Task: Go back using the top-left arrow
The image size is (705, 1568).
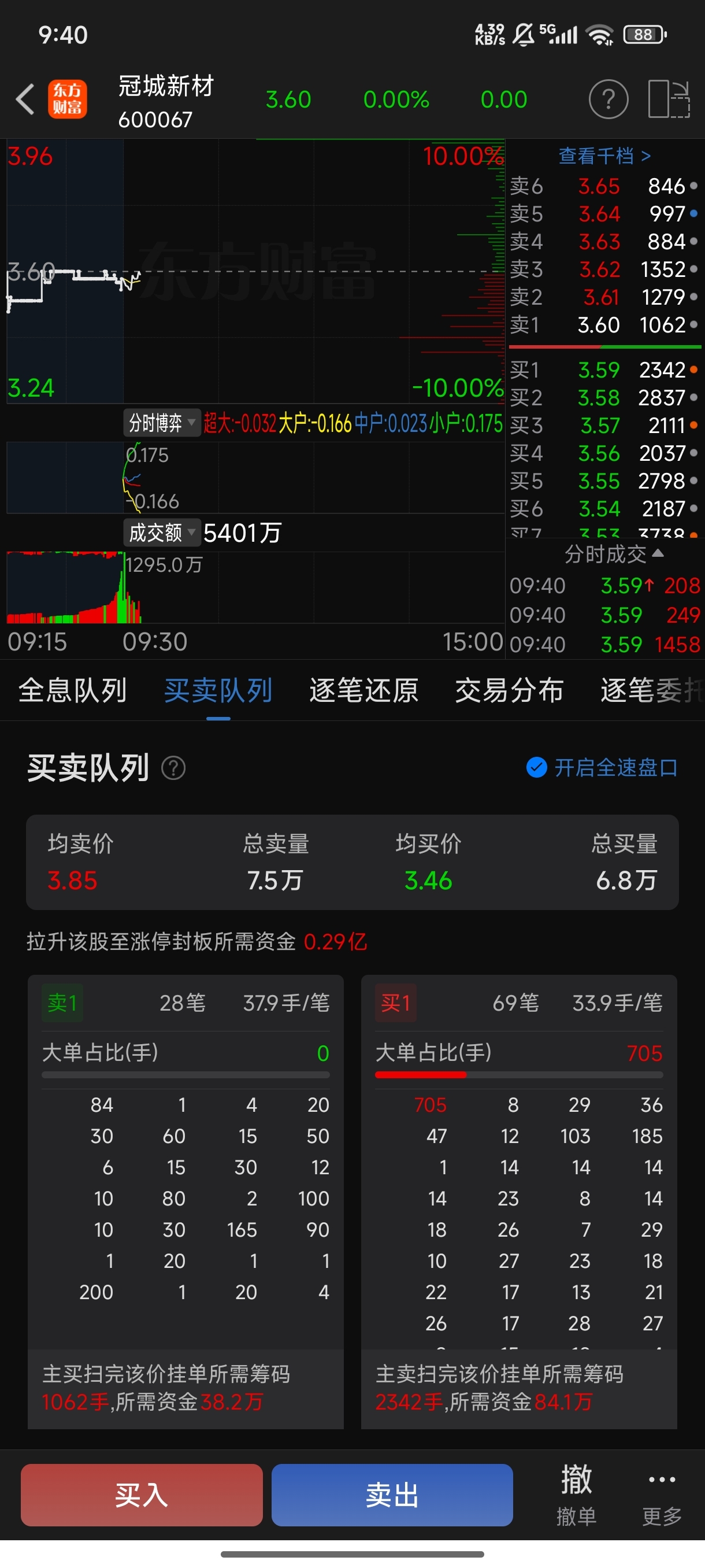Action: click(25, 100)
